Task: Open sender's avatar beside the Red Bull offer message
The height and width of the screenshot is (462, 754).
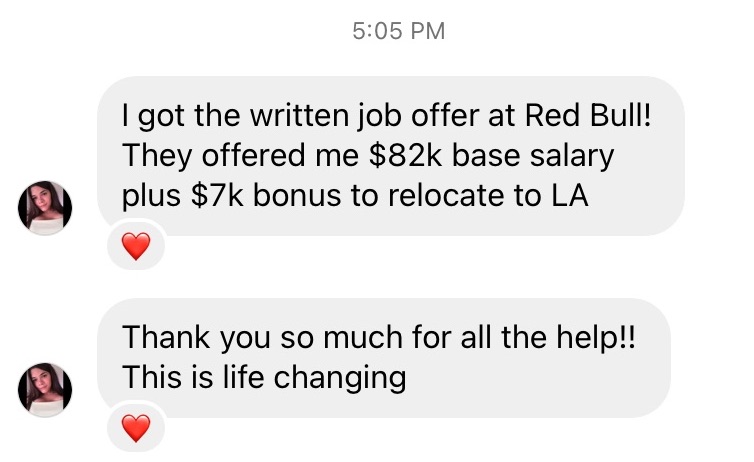Action: point(46,208)
